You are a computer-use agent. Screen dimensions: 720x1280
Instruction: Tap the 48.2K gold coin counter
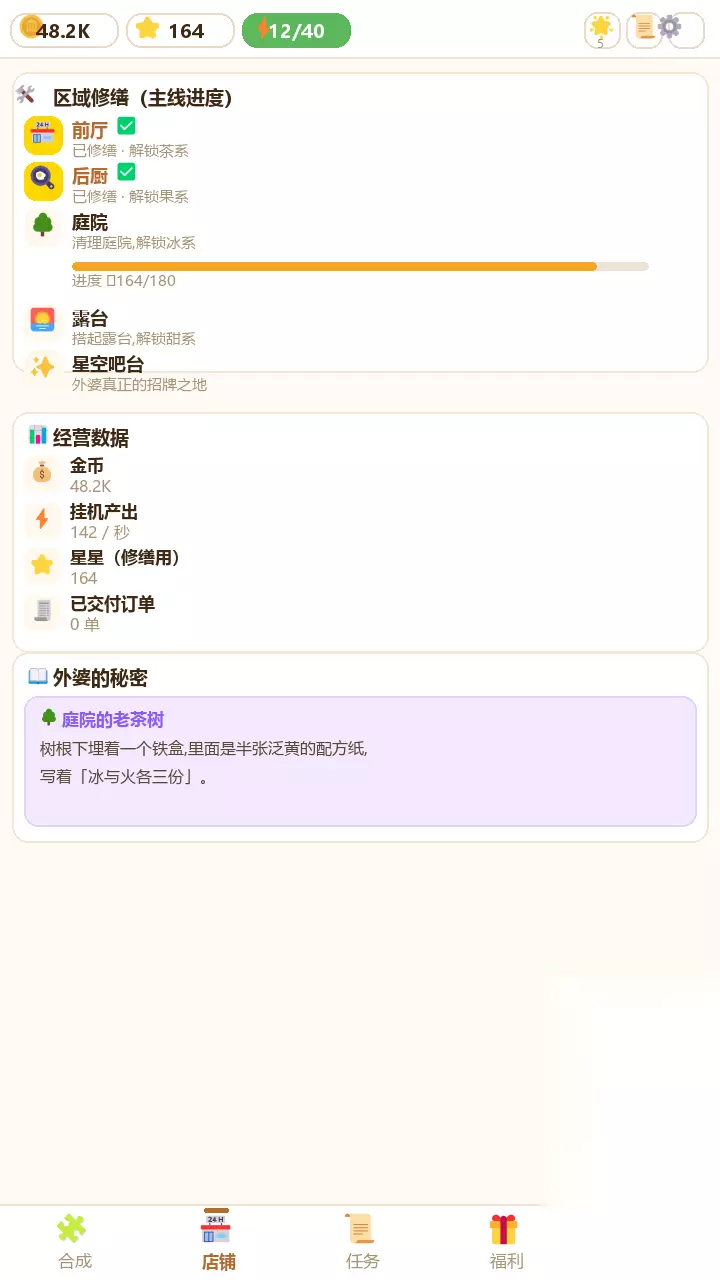point(64,31)
